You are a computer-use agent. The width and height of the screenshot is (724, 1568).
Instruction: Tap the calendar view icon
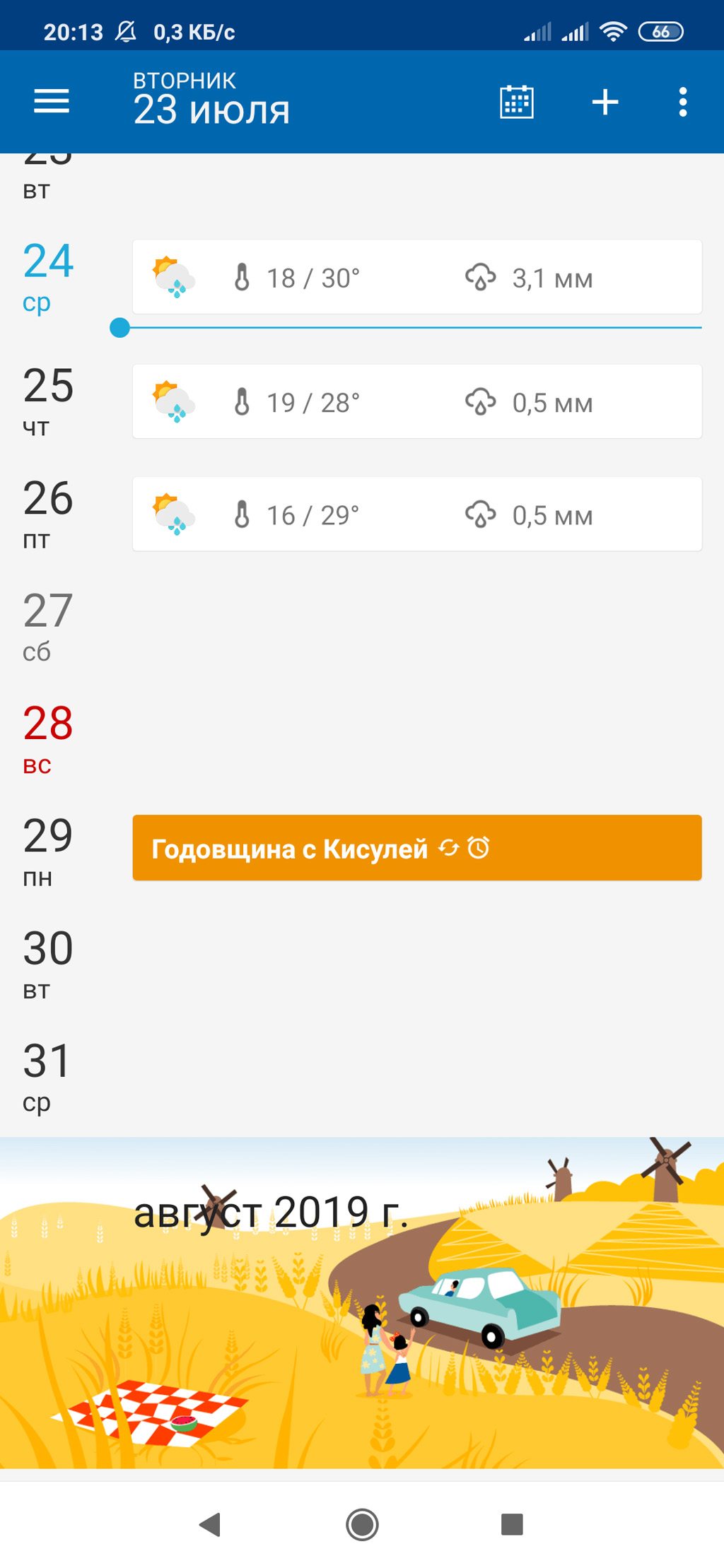coord(517,102)
